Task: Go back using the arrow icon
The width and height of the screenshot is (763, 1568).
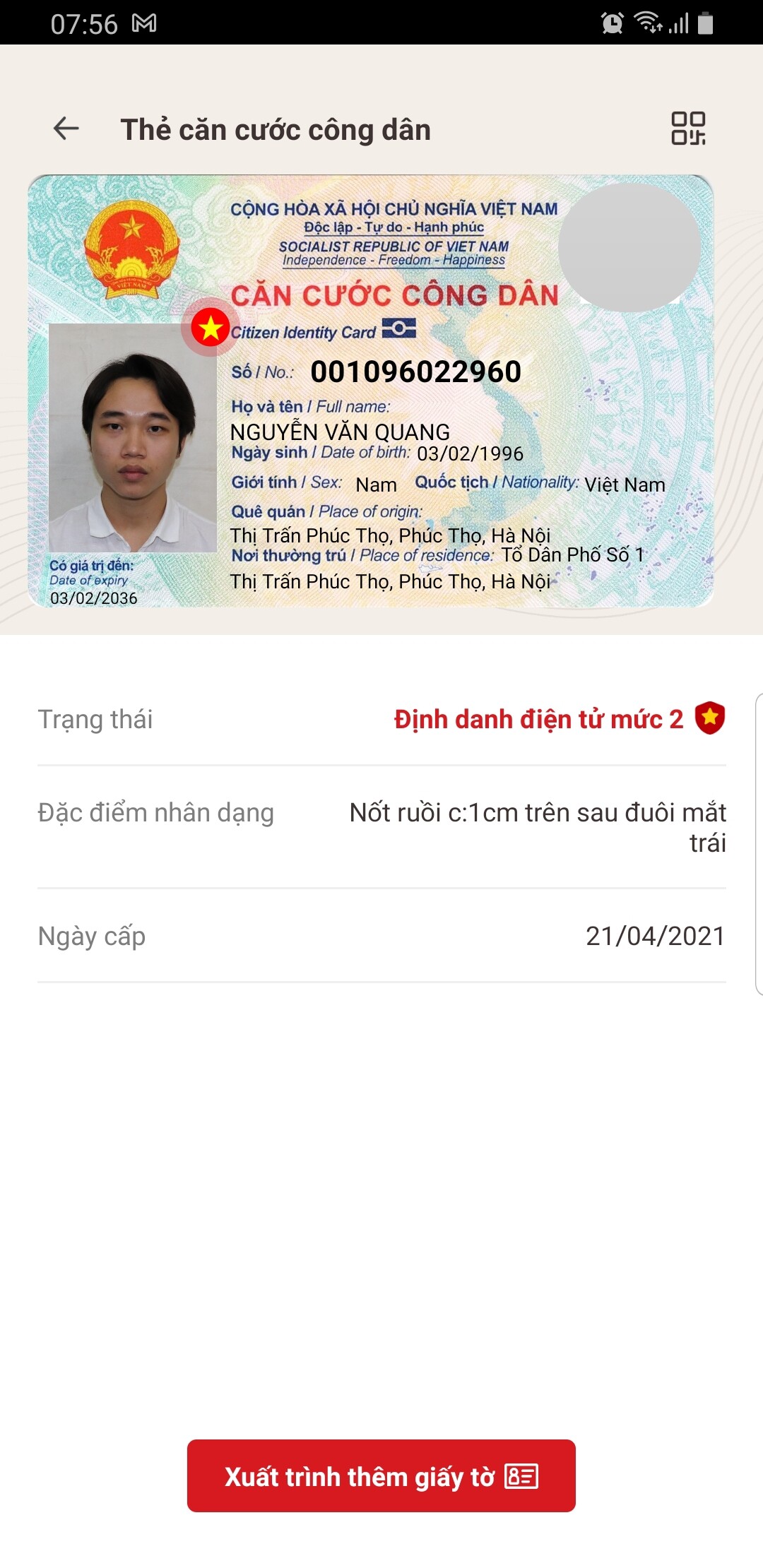Action: (66, 129)
